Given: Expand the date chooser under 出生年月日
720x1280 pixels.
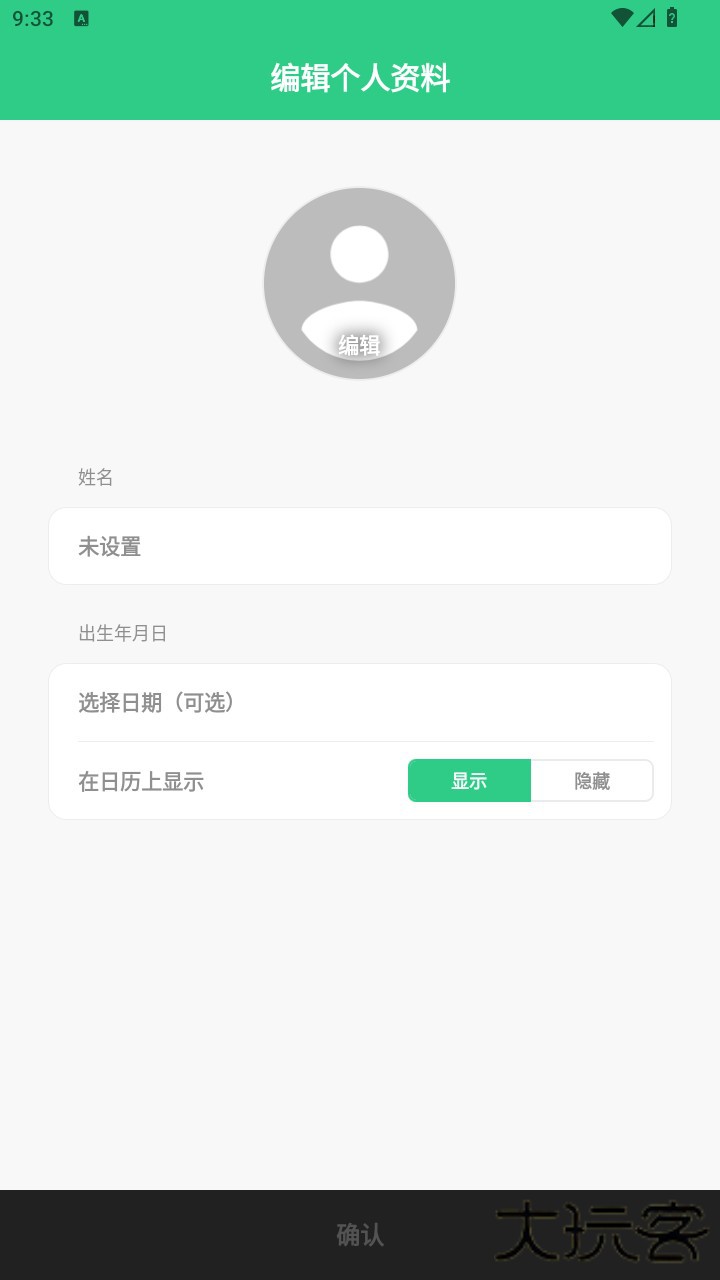Looking at the screenshot, I should (x=360, y=704).
